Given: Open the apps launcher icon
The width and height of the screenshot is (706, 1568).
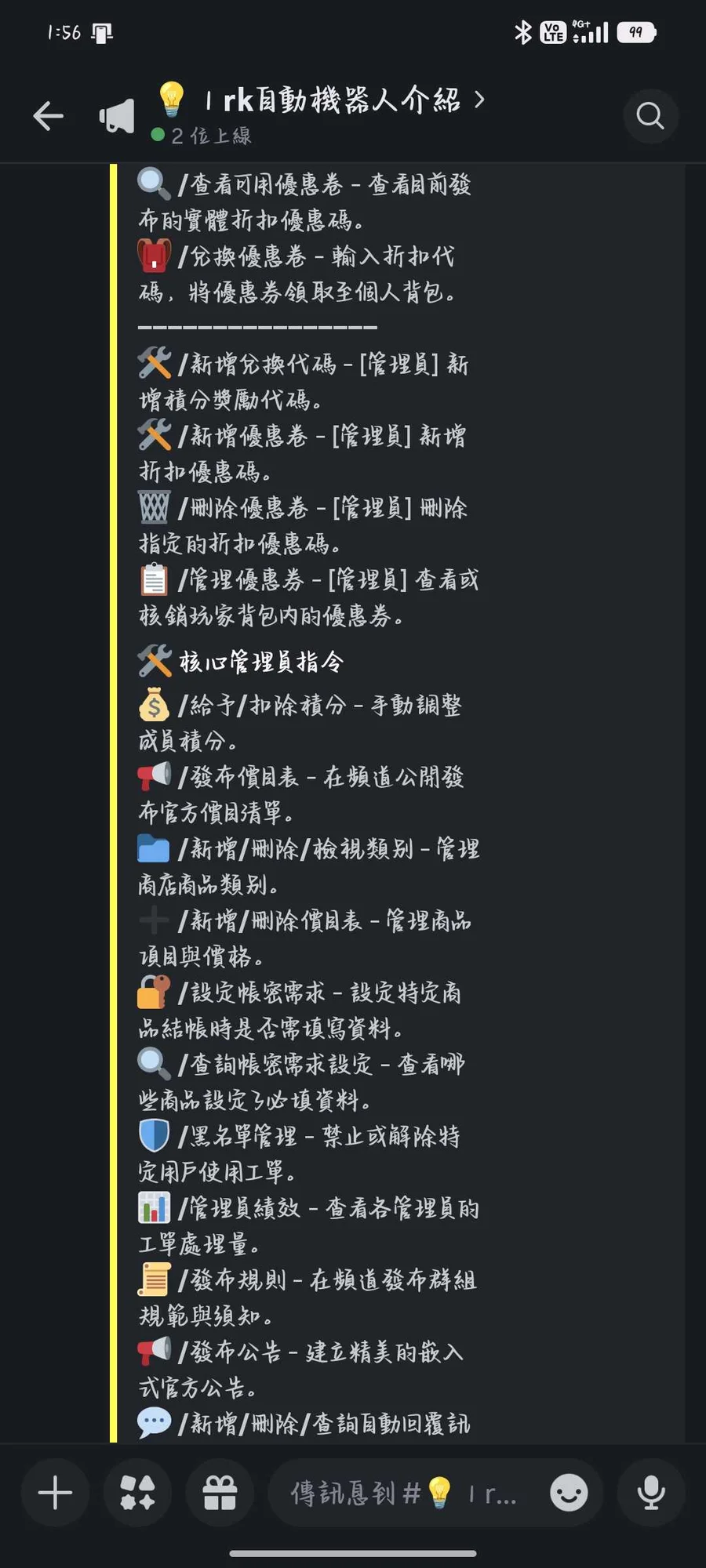Looking at the screenshot, I should pos(138,1493).
